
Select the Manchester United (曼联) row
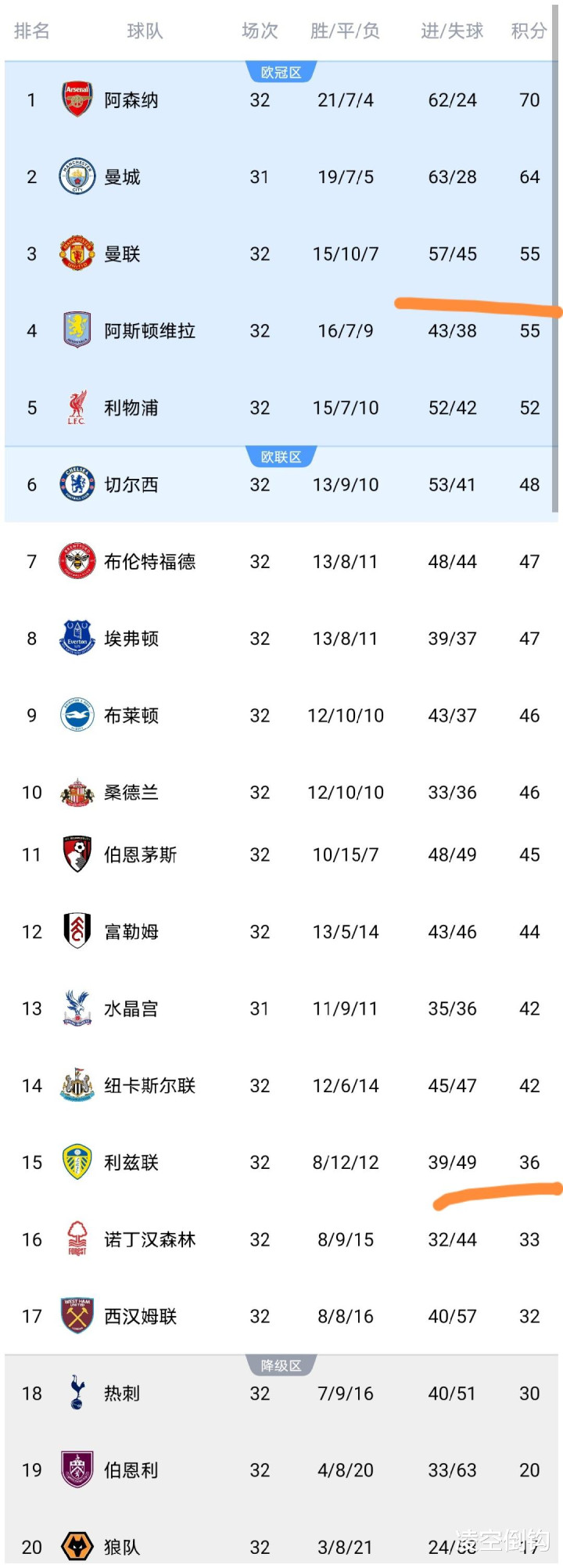point(281,254)
